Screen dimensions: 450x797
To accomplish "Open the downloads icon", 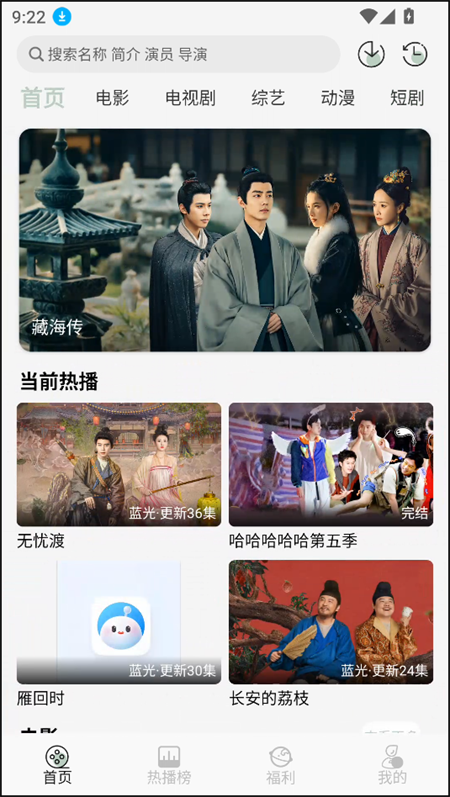I will [x=371, y=54].
